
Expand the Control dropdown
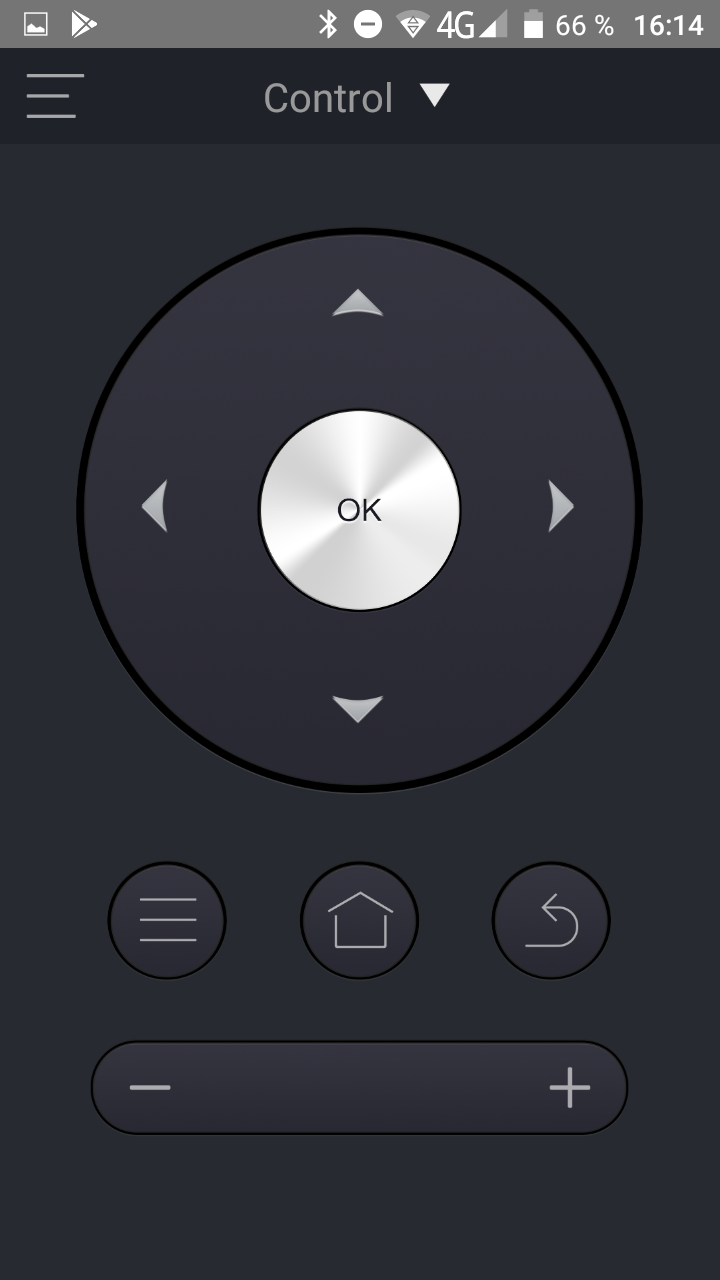[357, 97]
